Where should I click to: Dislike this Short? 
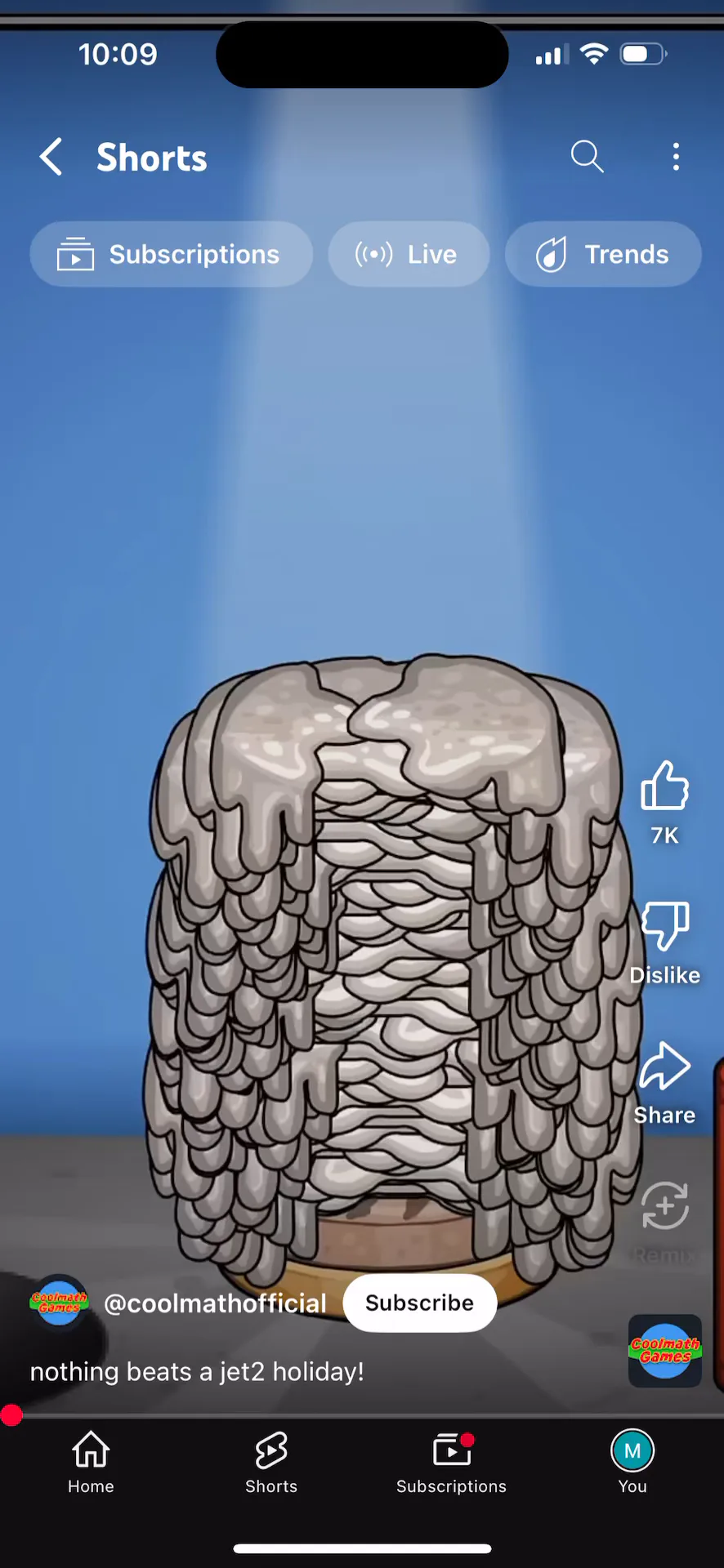664,942
